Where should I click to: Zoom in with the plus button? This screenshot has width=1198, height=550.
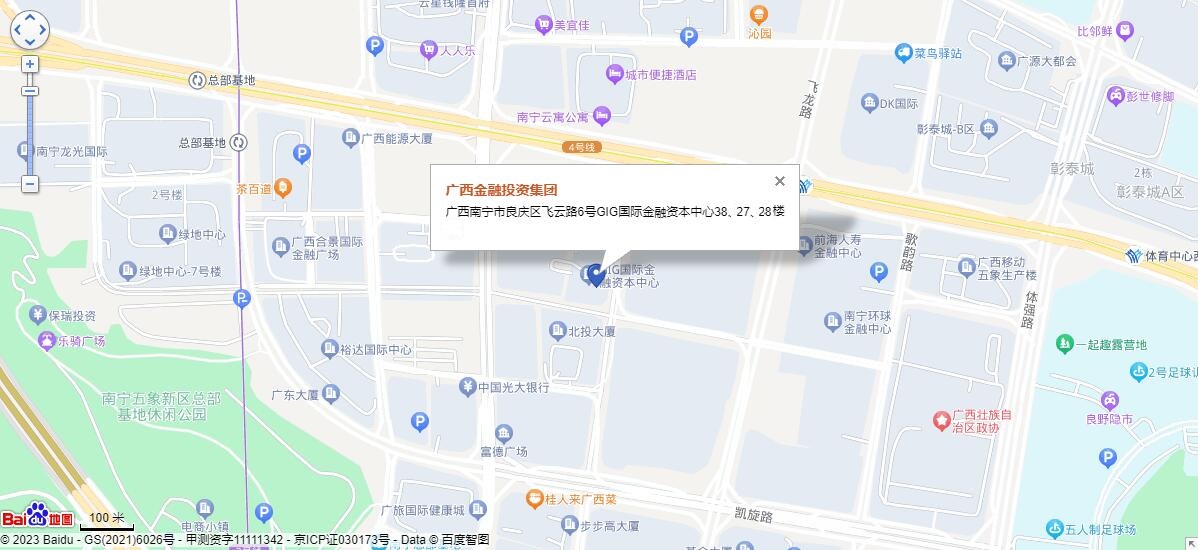click(x=30, y=64)
